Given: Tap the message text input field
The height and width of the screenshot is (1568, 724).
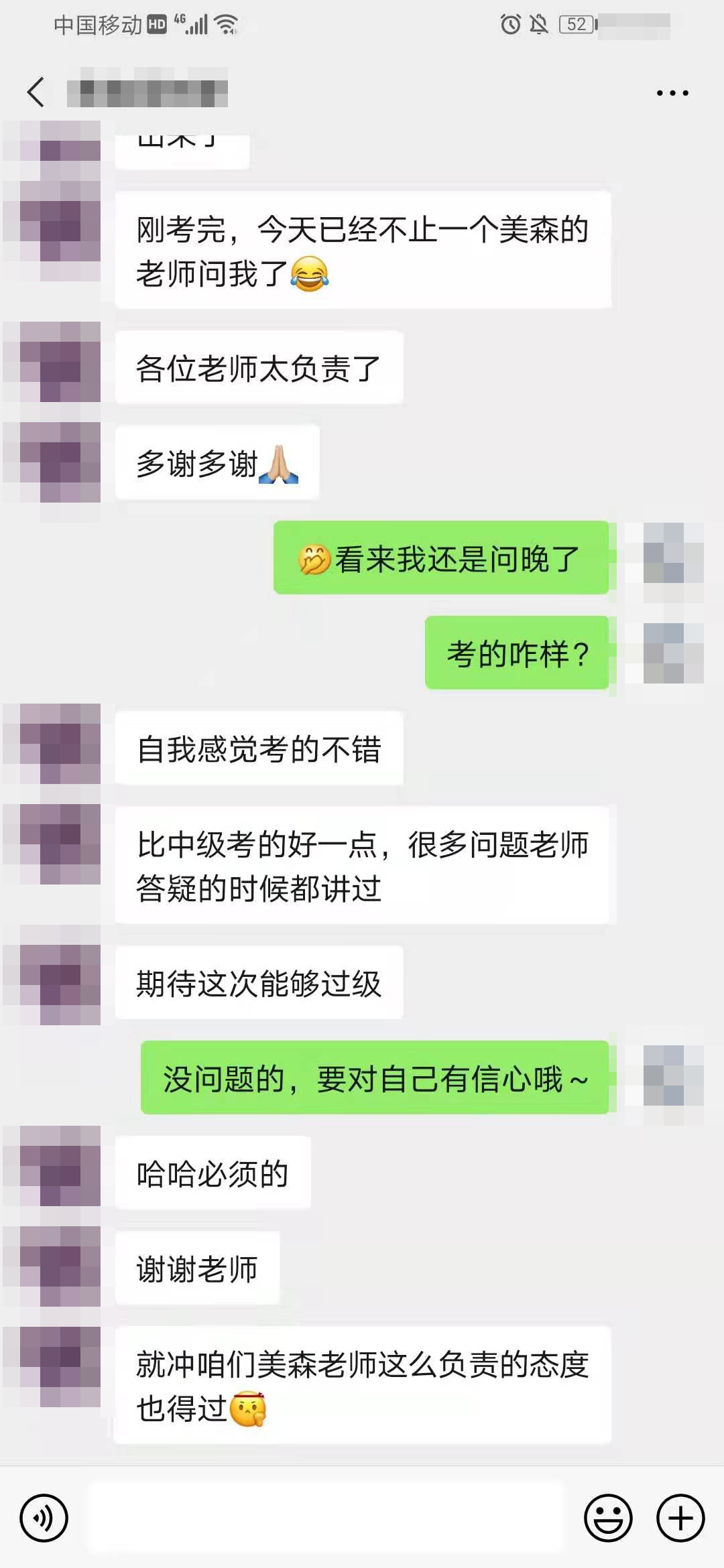Looking at the screenshot, I should 325,1518.
